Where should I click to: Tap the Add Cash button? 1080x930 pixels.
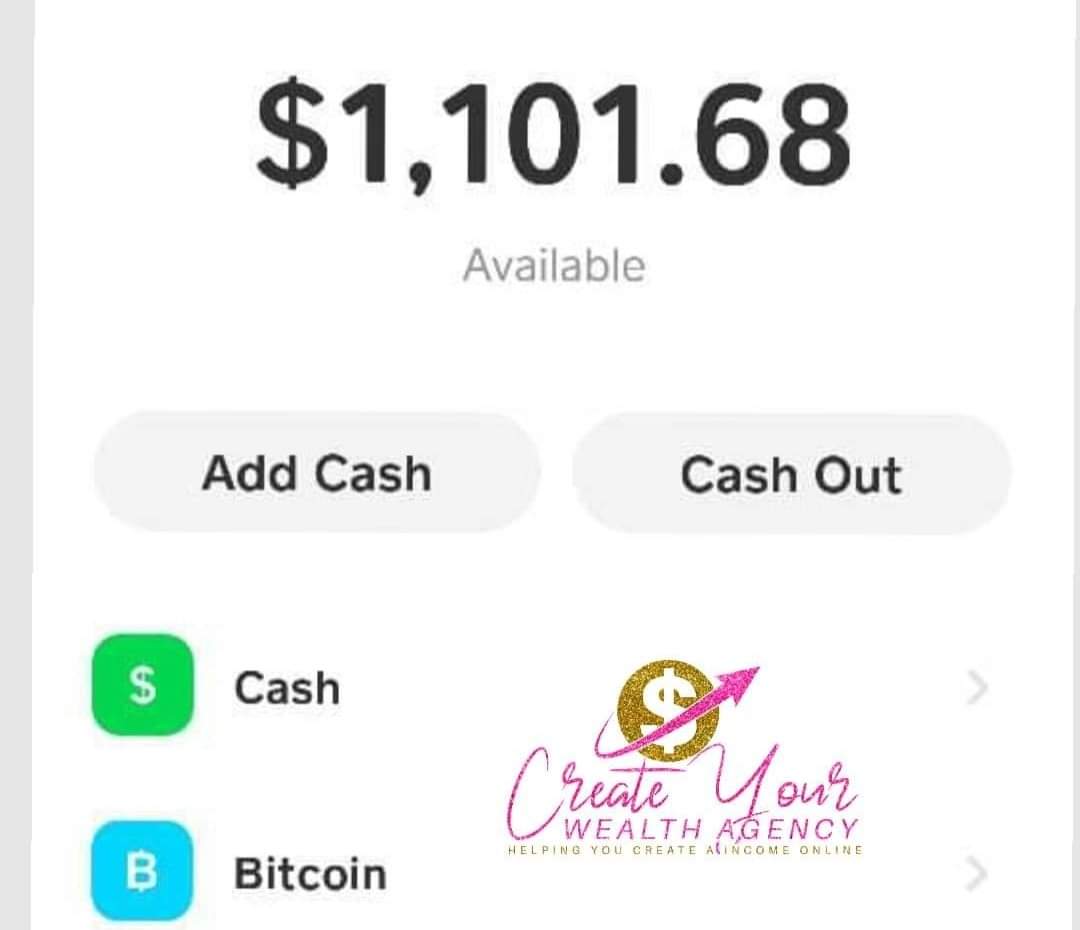(316, 472)
